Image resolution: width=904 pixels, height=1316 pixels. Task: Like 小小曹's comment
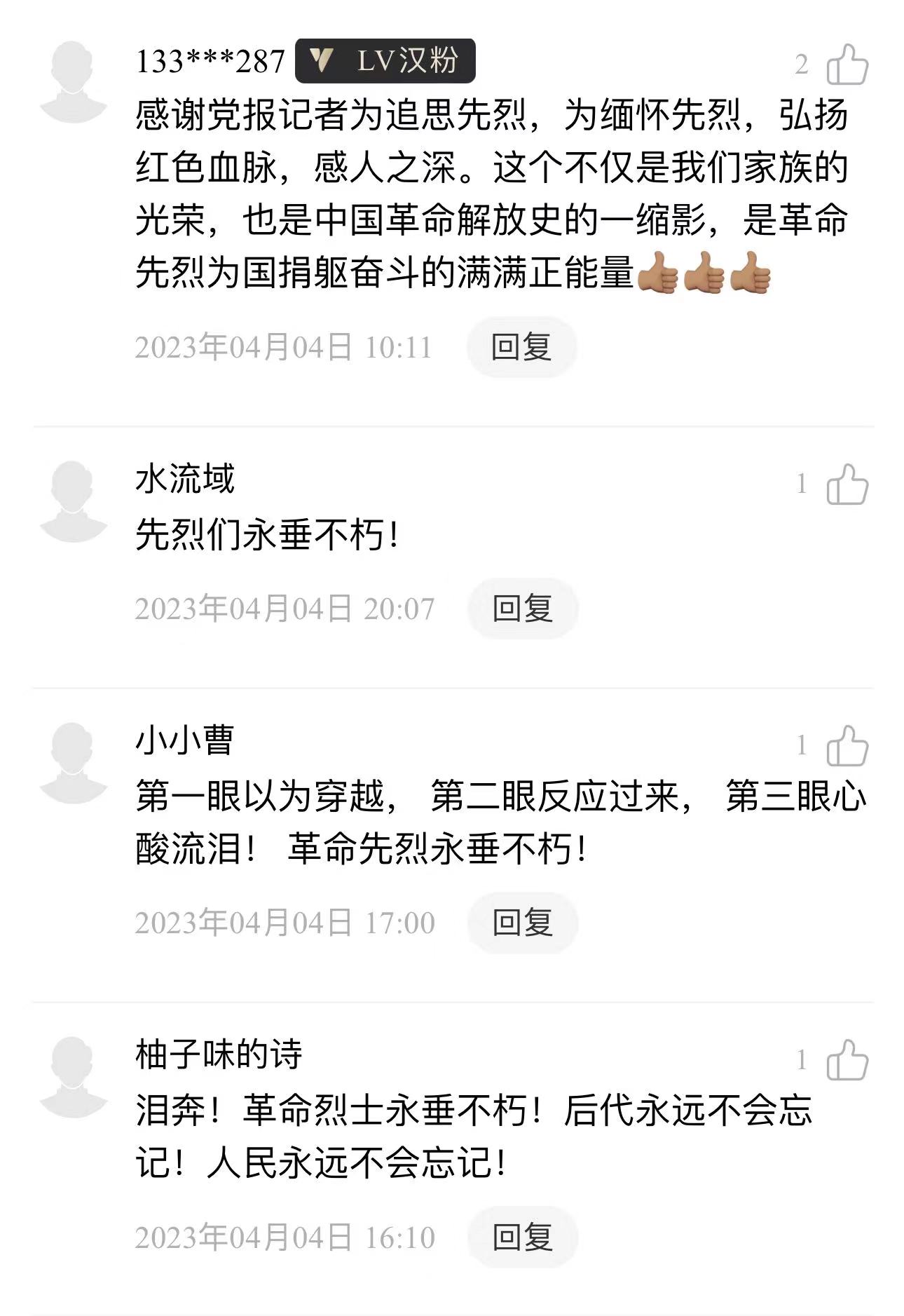point(847,745)
